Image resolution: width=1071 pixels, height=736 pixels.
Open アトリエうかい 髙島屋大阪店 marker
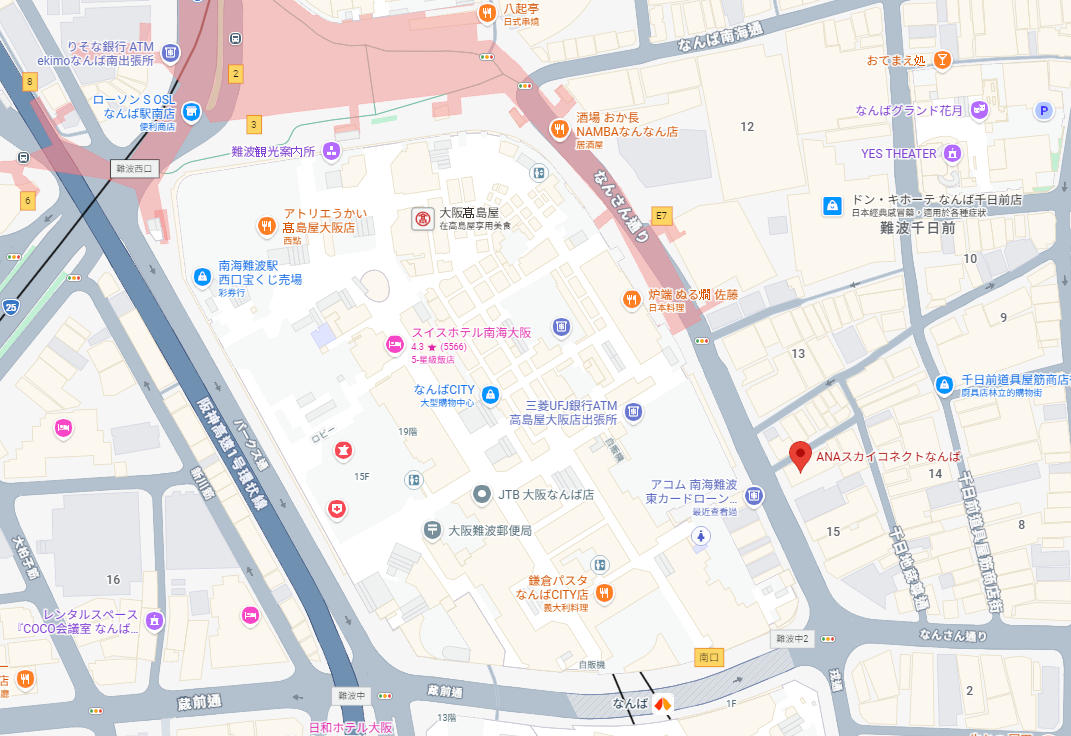[266, 226]
